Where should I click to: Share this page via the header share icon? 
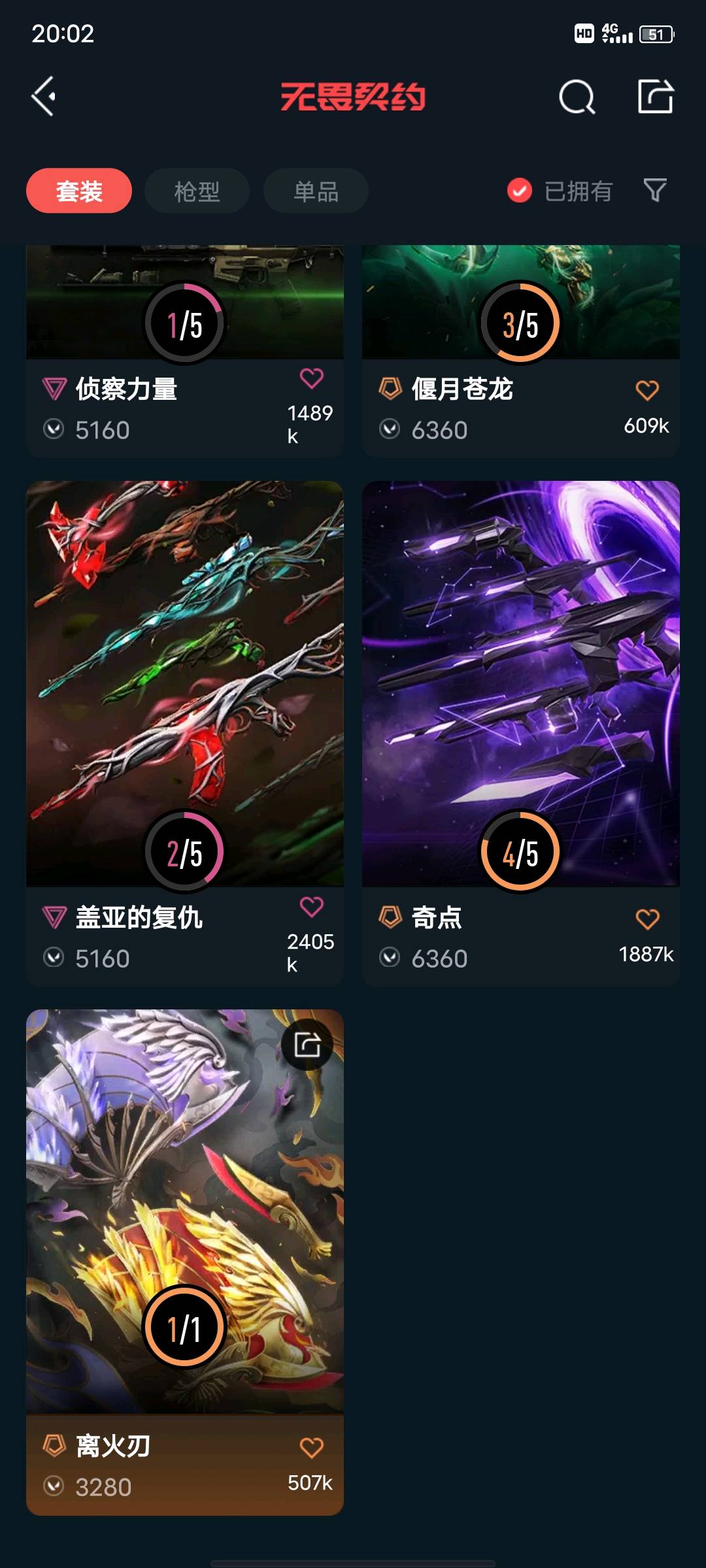coord(655,97)
